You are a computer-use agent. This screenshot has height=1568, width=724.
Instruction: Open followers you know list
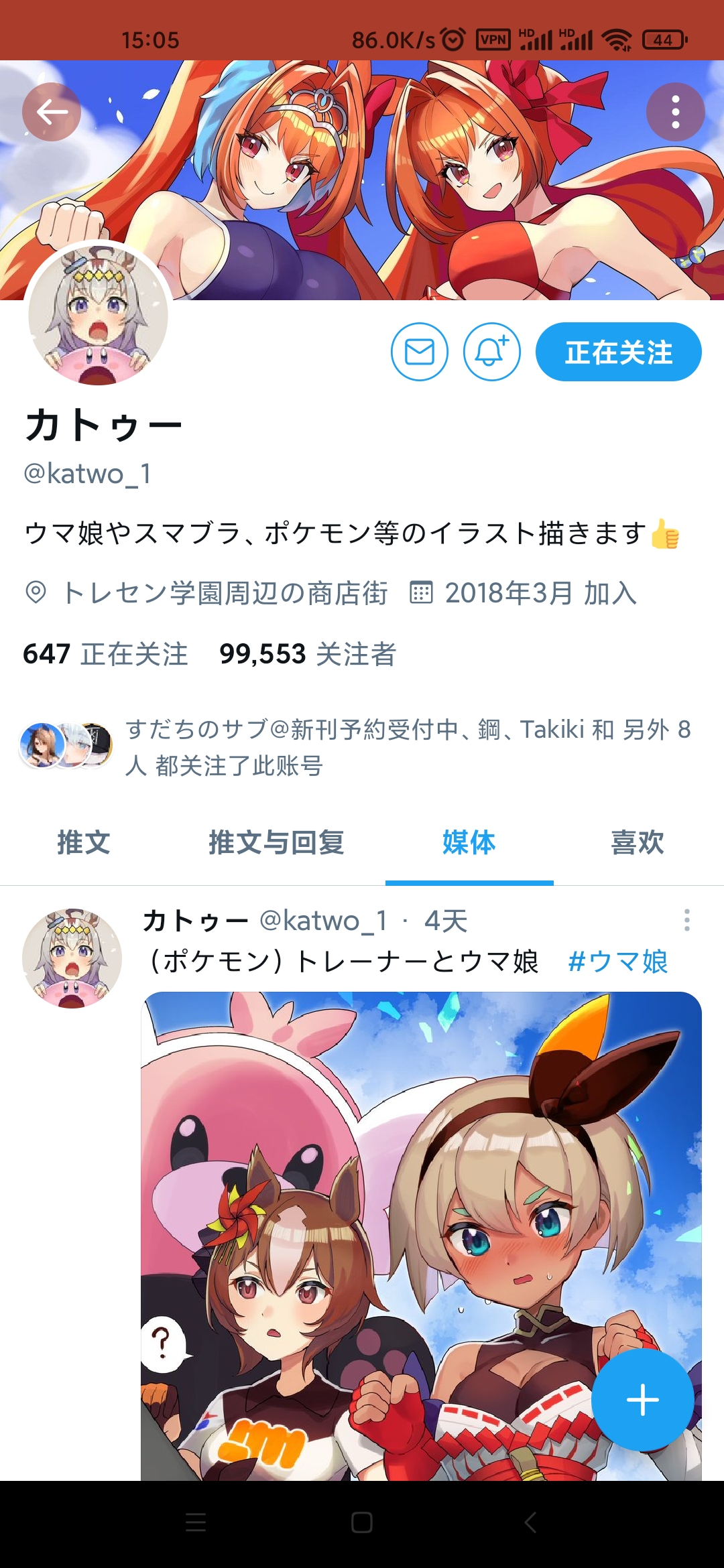click(x=357, y=746)
